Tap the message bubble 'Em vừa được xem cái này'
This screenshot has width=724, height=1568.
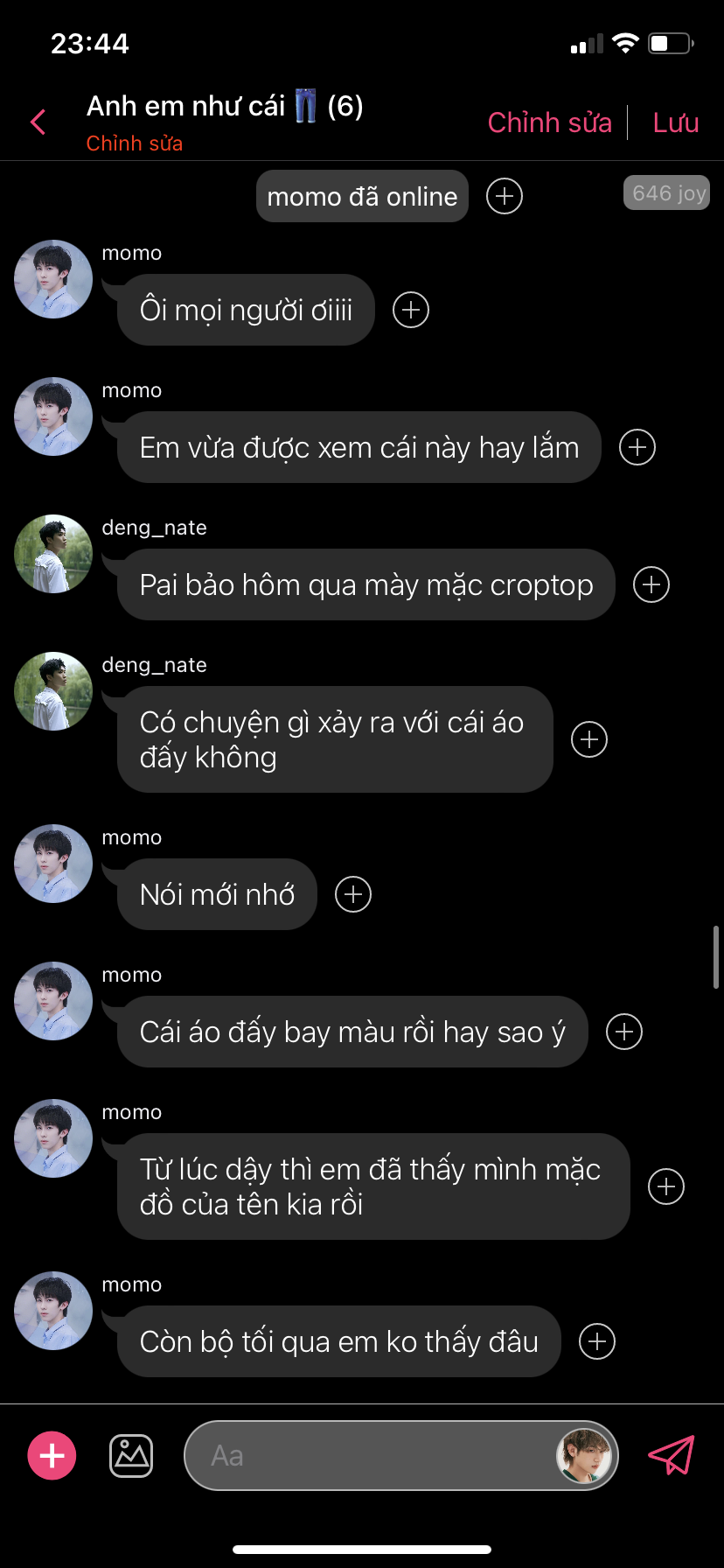click(359, 447)
